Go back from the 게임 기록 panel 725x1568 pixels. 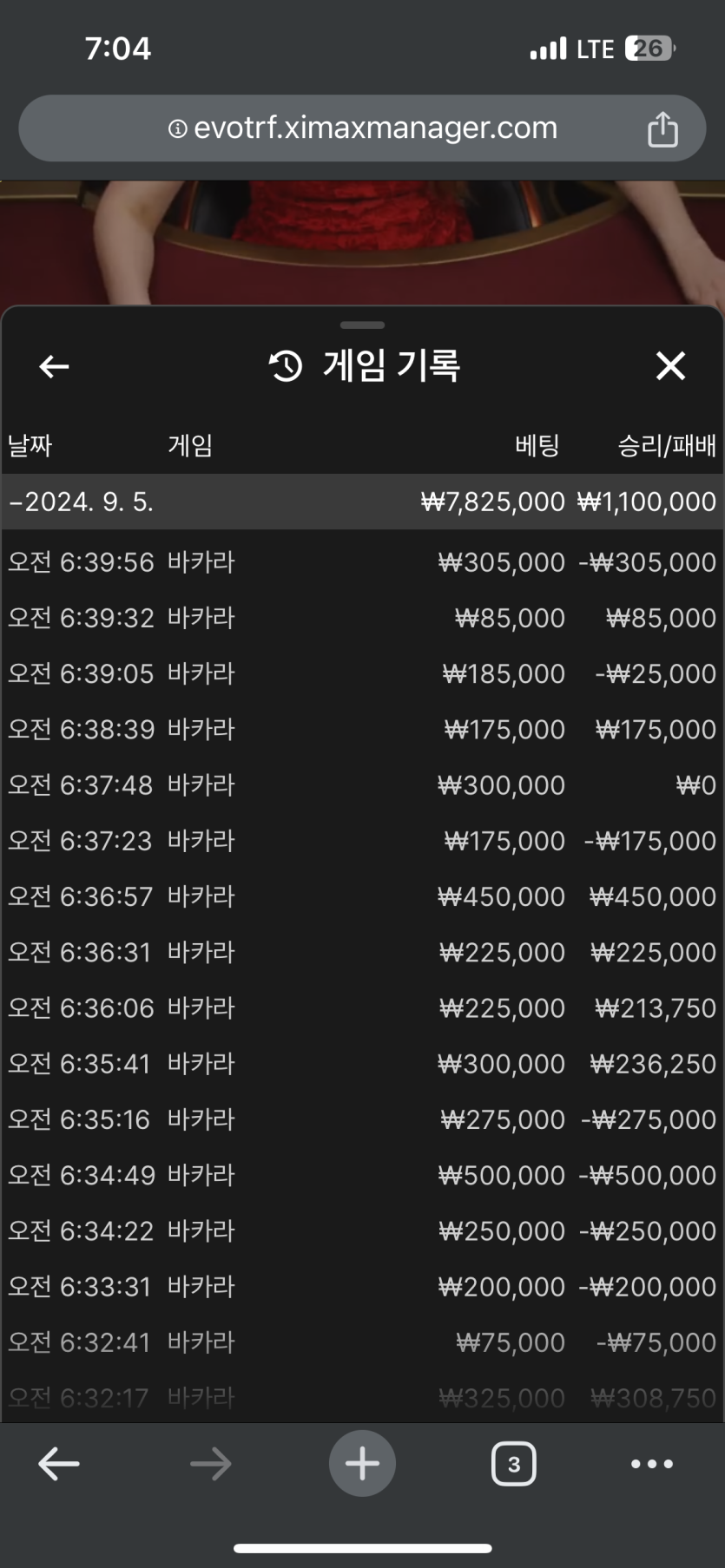click(x=54, y=366)
